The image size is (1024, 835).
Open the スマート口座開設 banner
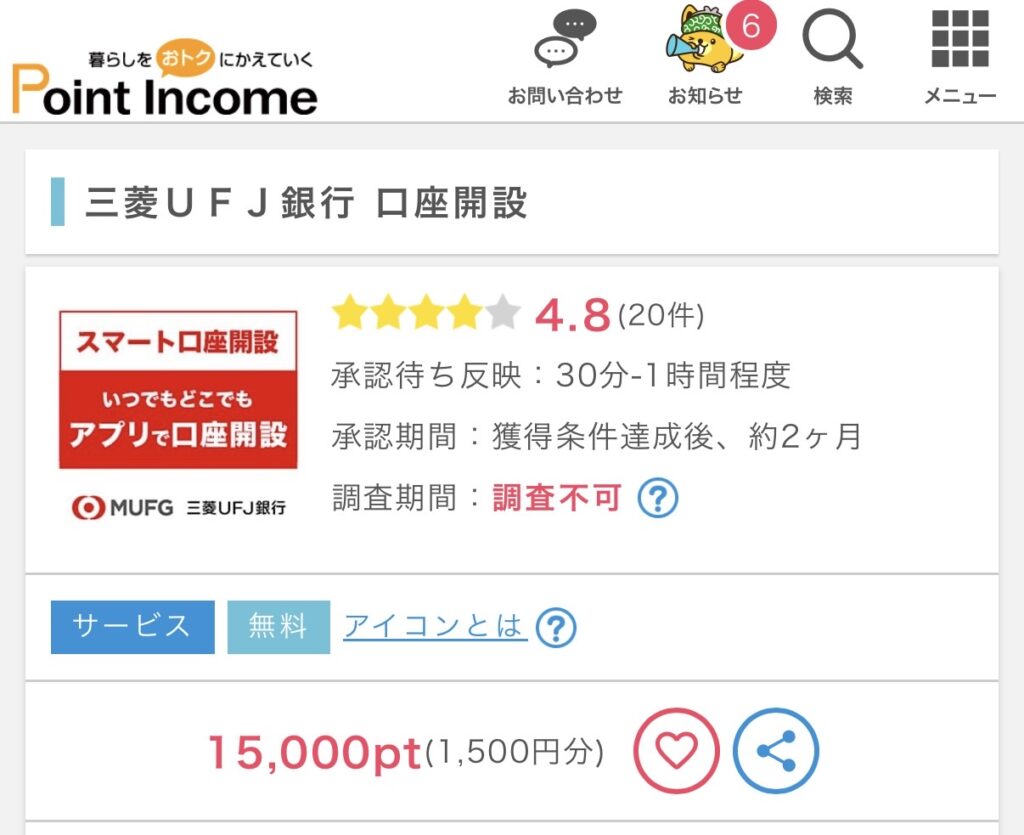click(x=178, y=390)
